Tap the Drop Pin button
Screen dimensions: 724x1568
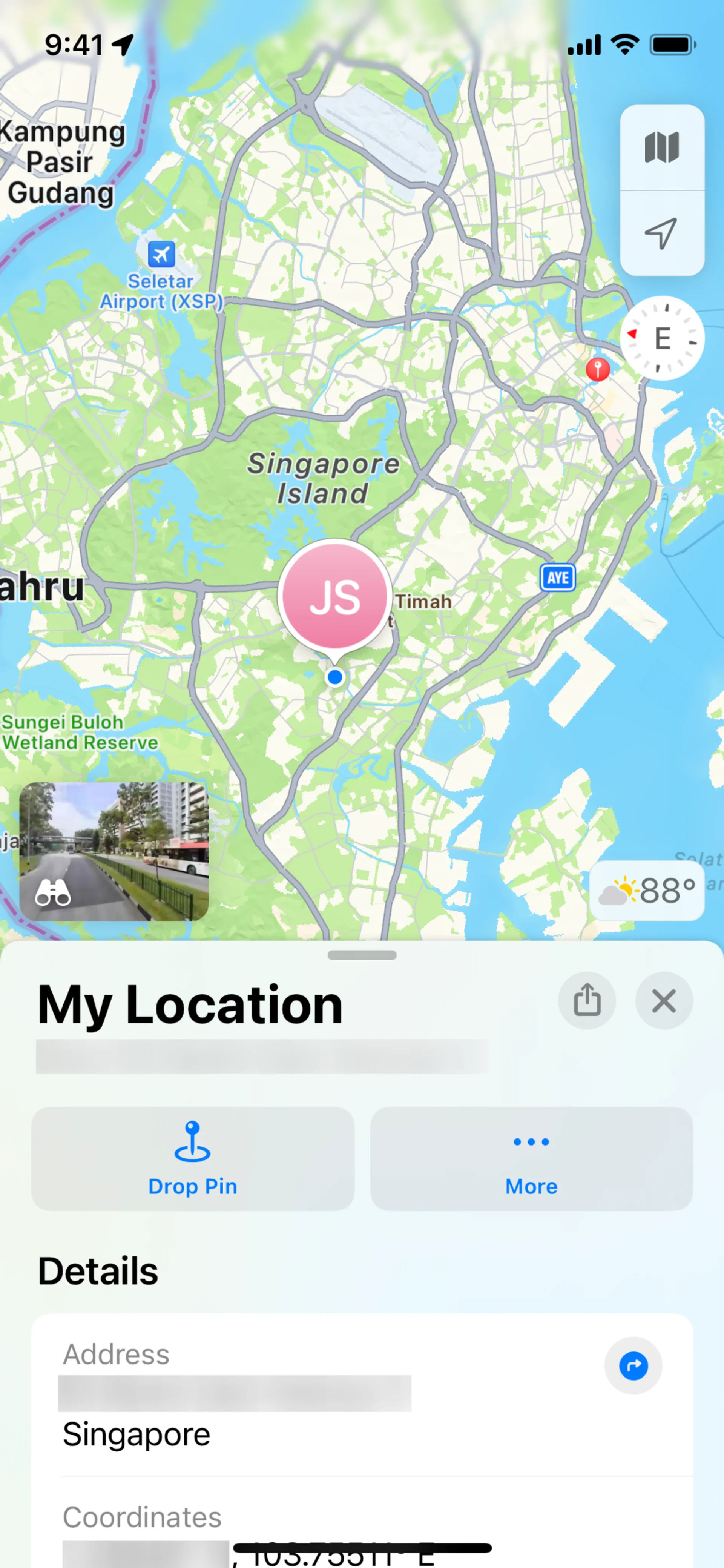coord(192,1158)
